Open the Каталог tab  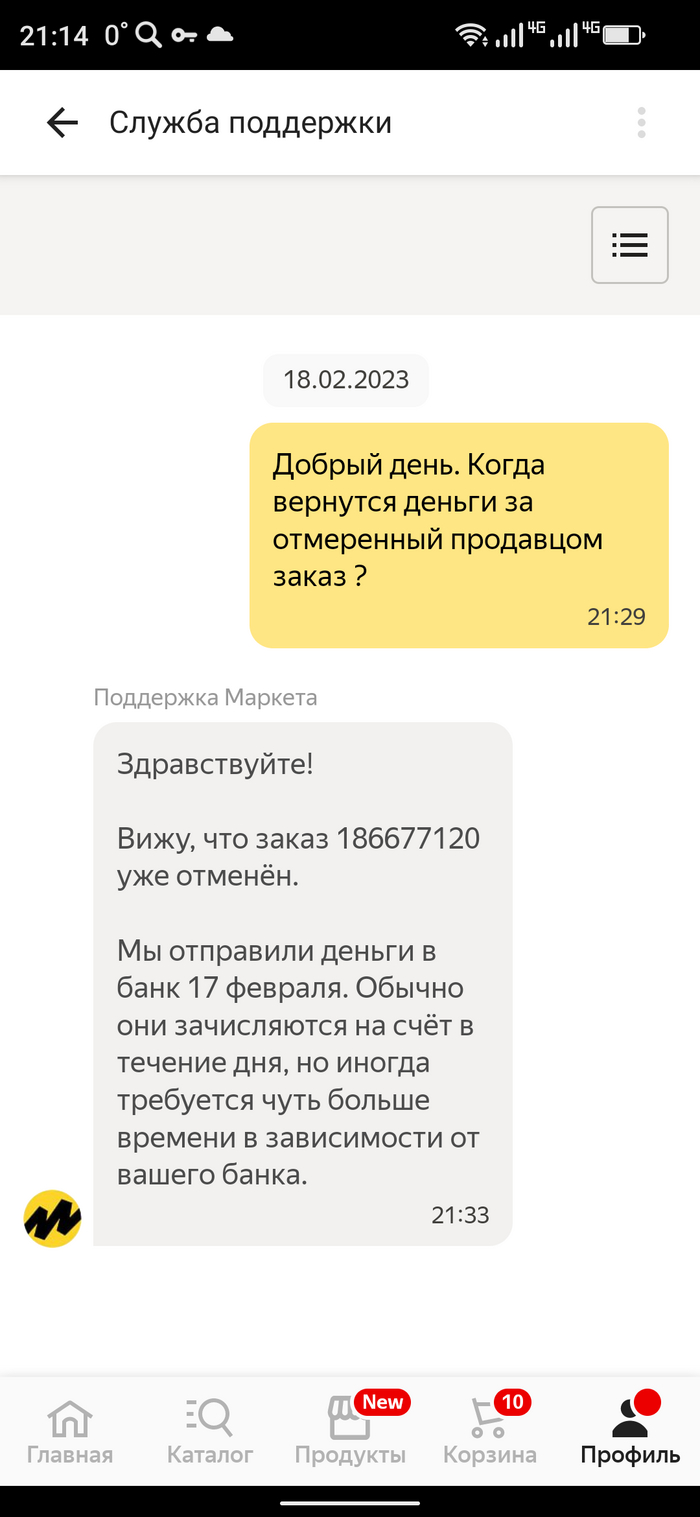point(210,1431)
